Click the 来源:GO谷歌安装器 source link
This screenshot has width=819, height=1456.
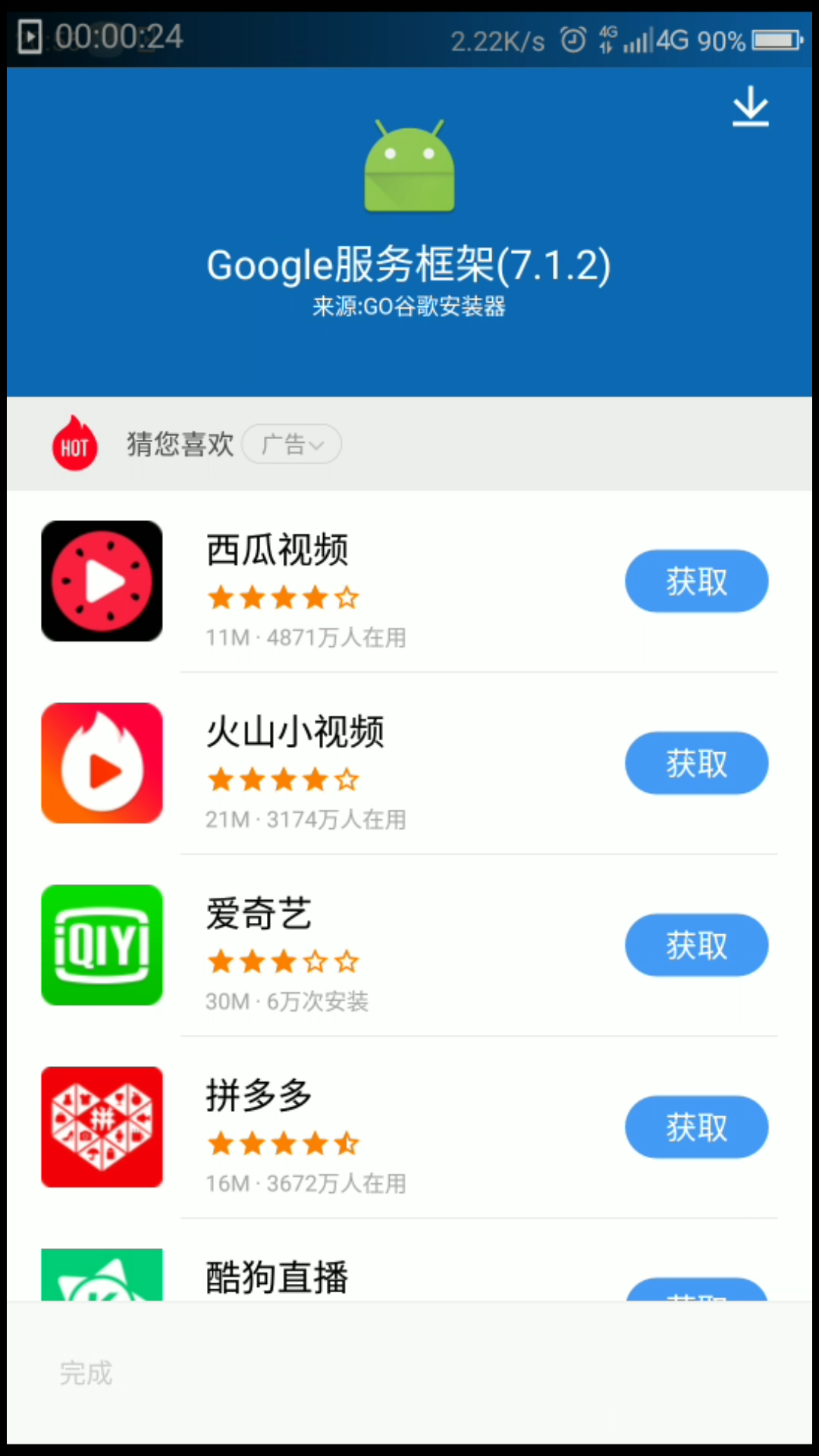[x=409, y=308]
